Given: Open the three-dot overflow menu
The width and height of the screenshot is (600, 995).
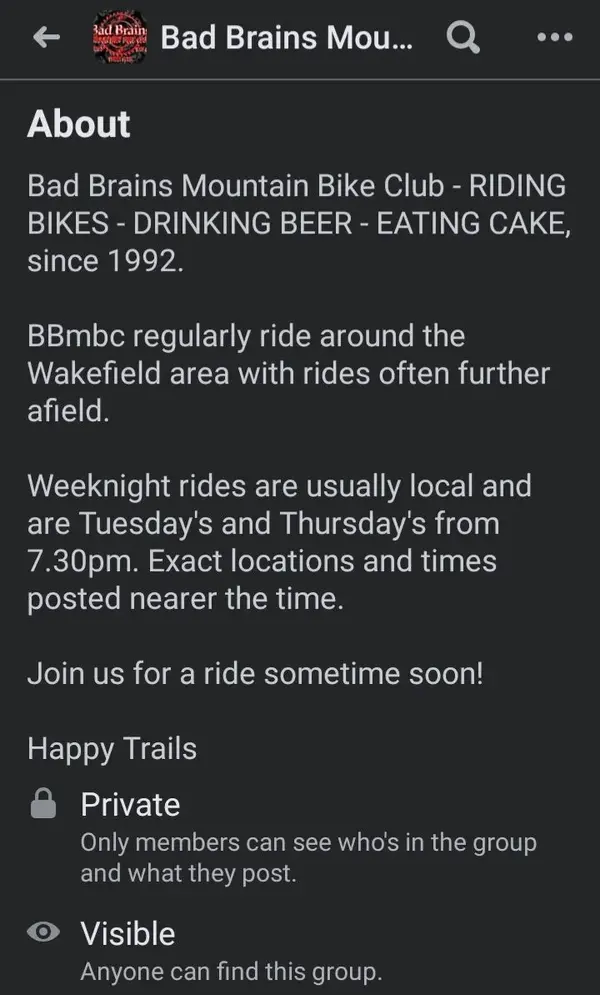Looking at the screenshot, I should 555,38.
